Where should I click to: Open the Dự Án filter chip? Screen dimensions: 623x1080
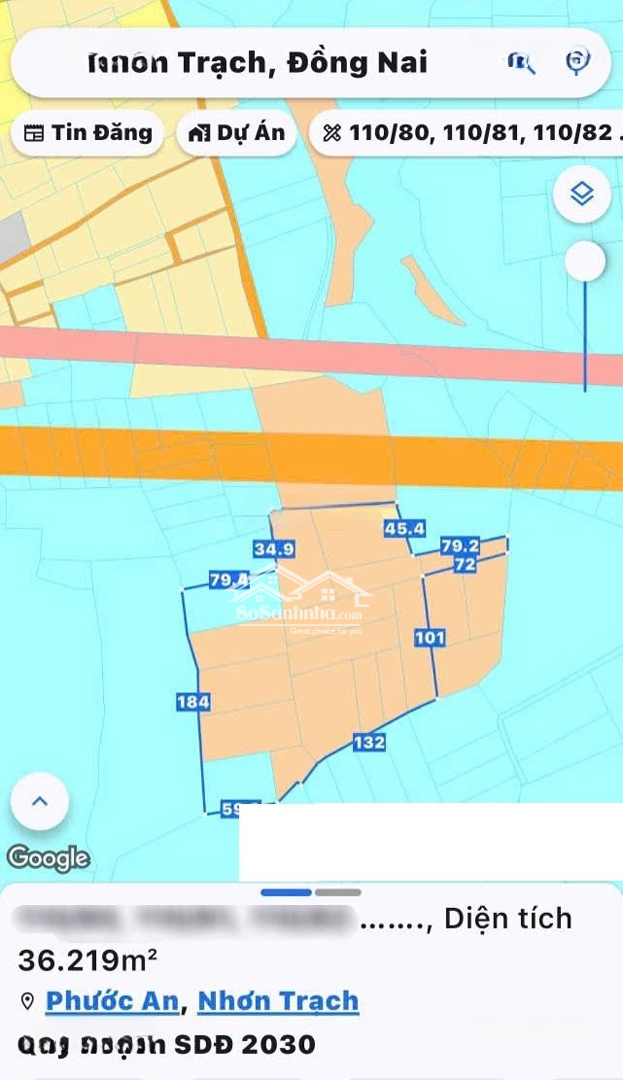237,133
